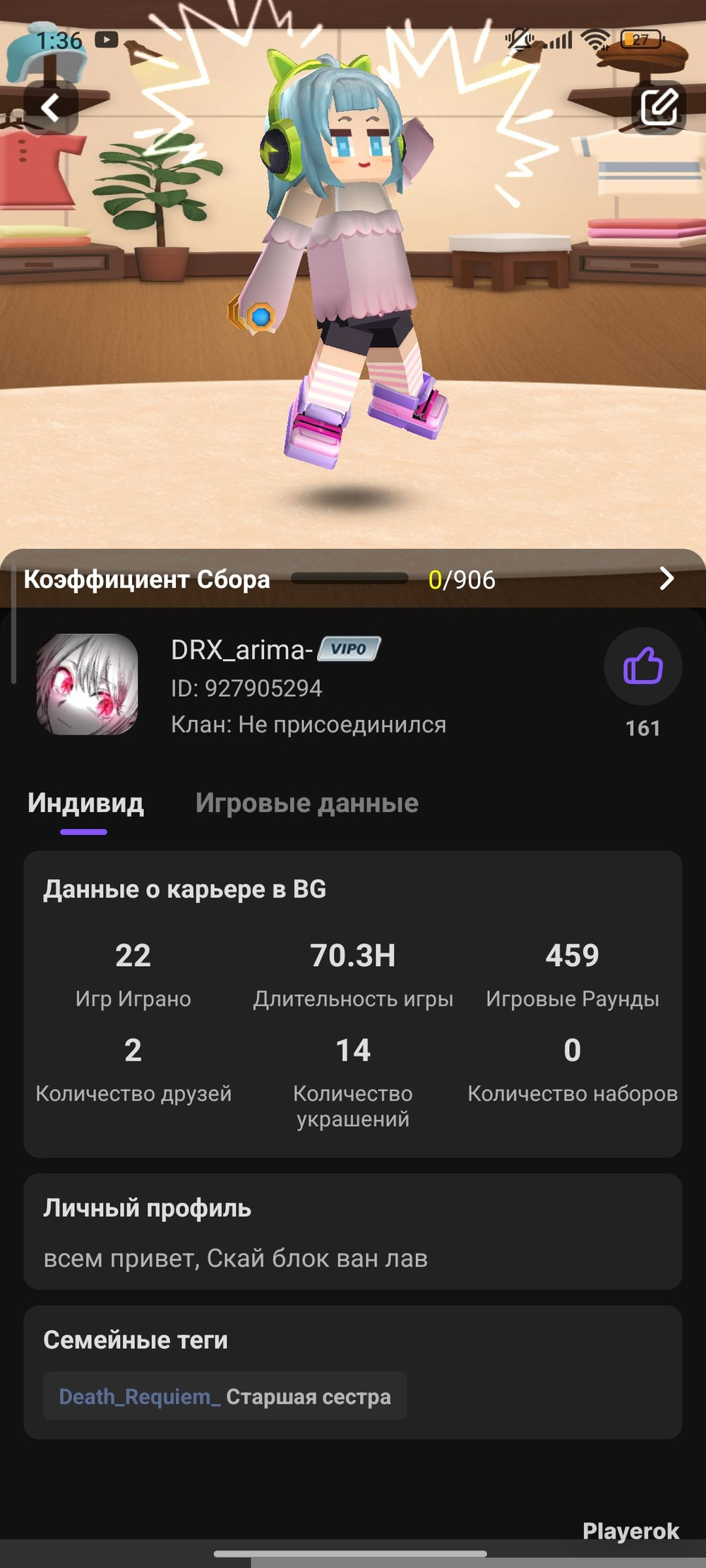
Task: Select the Индивид tab
Action: 85,803
